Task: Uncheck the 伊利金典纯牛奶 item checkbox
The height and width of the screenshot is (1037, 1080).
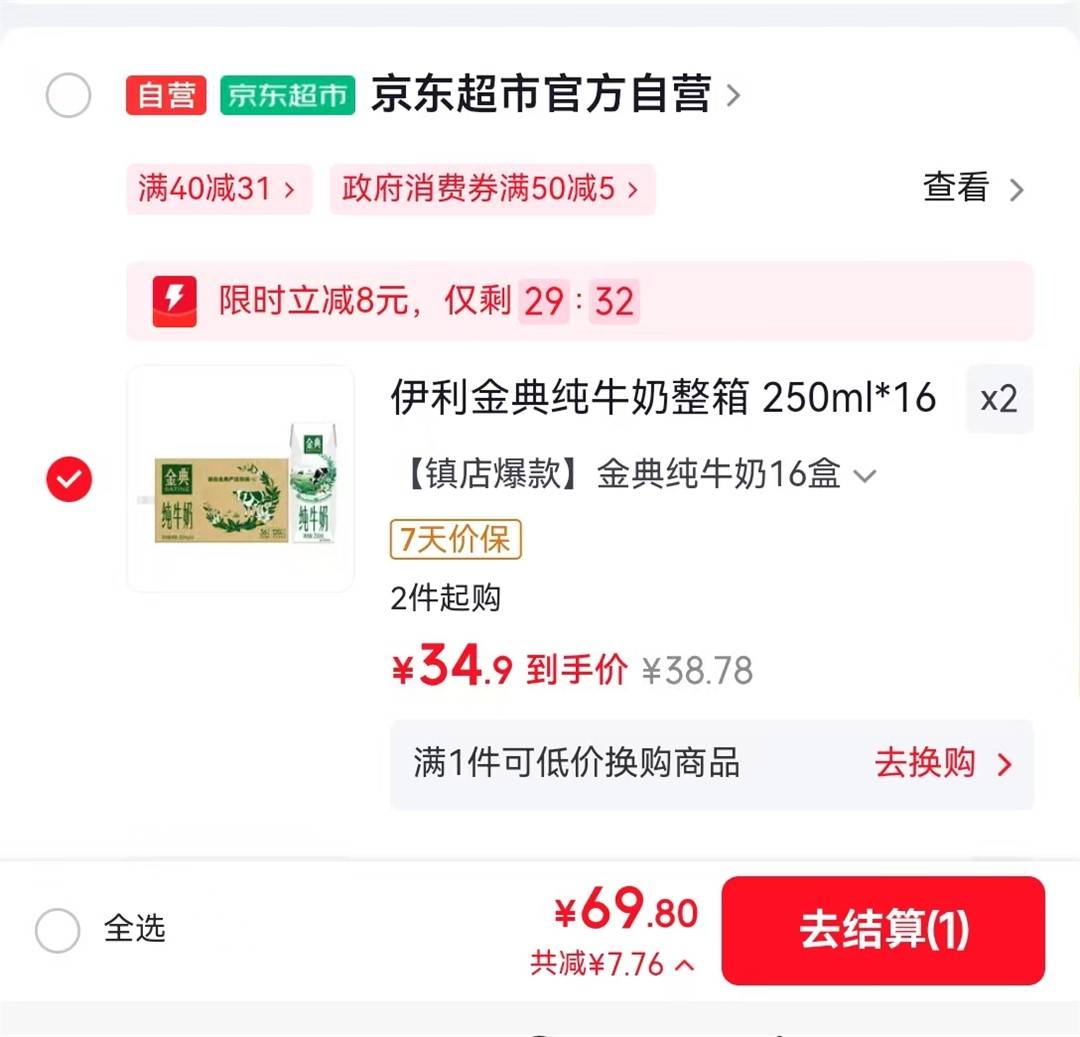Action: coord(69,481)
